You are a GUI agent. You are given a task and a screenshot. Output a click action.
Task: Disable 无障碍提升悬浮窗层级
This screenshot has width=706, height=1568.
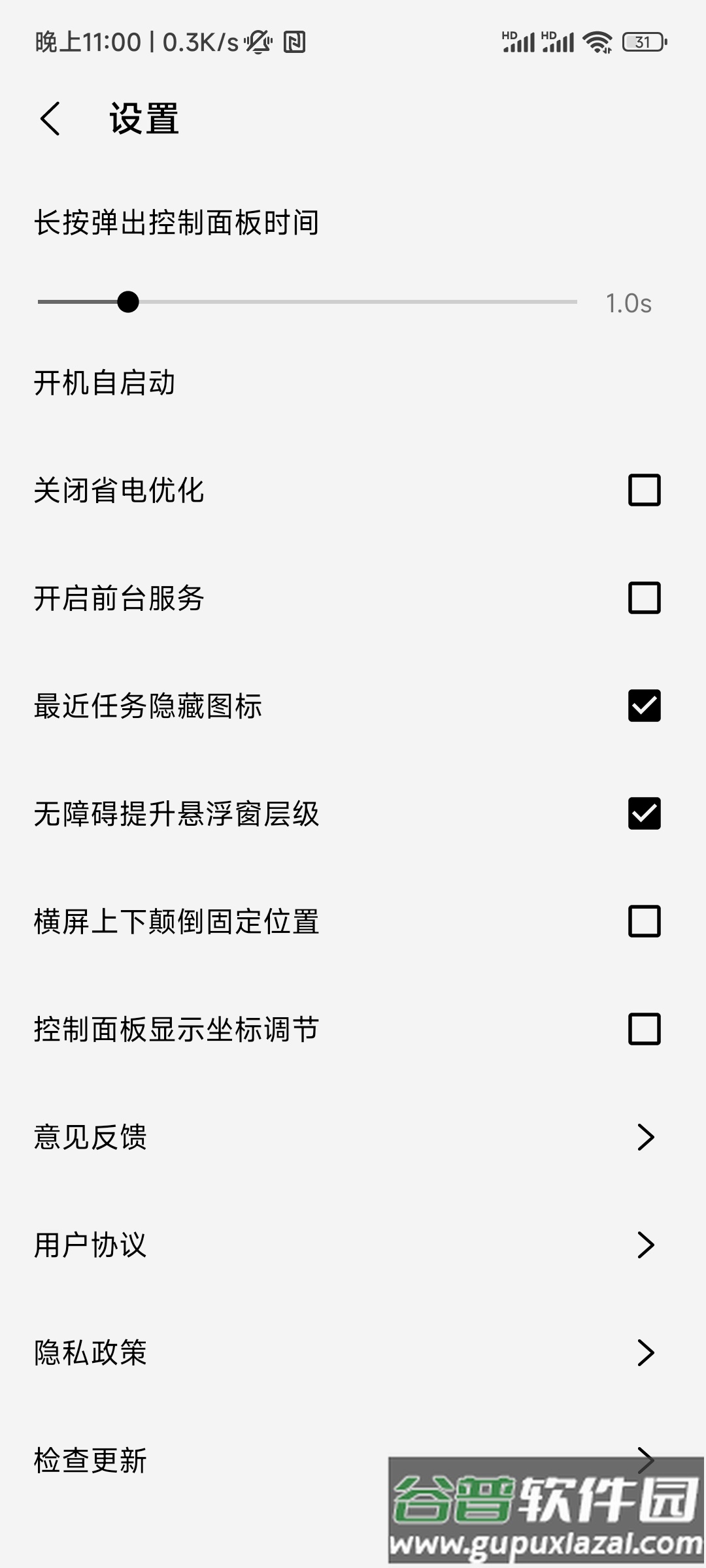coord(643,813)
